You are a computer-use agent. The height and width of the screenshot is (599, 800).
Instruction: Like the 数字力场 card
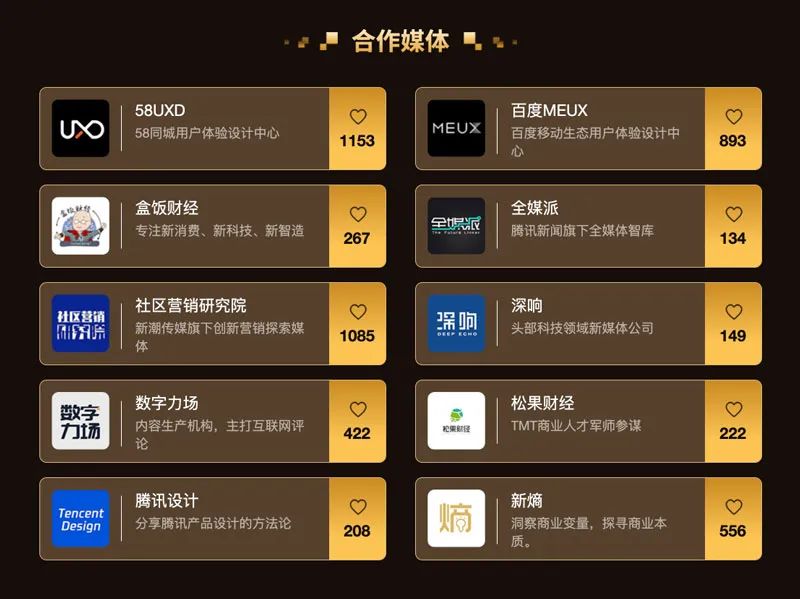[x=357, y=409]
